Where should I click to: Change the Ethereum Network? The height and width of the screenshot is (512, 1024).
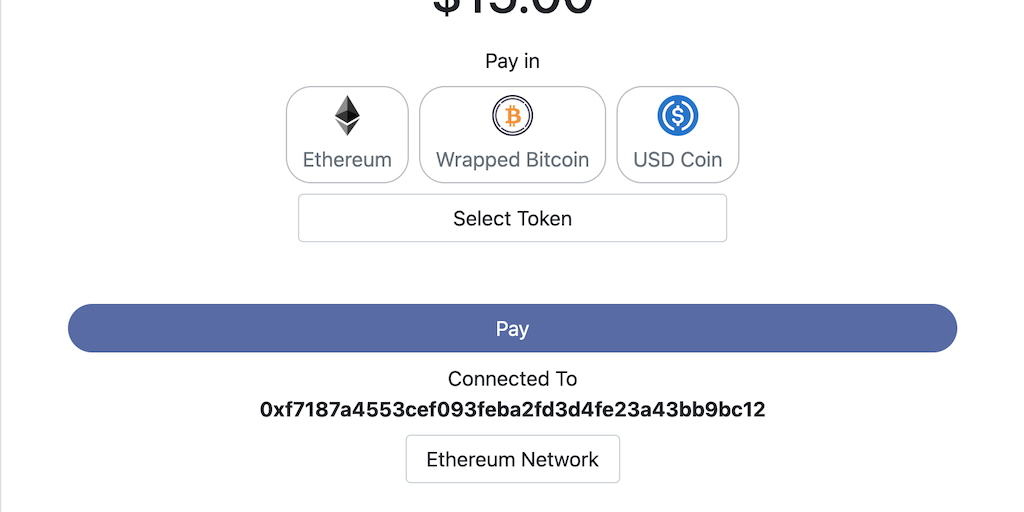[512, 459]
